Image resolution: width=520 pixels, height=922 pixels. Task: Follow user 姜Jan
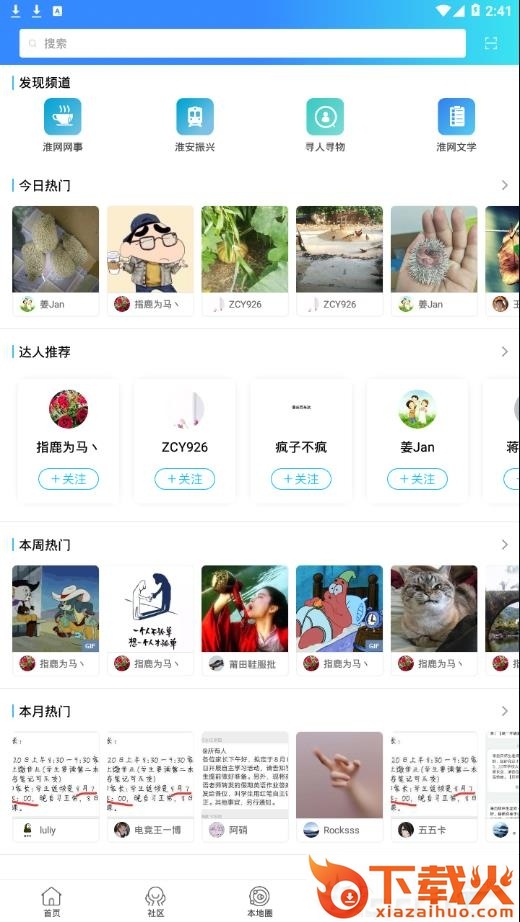pyautogui.click(x=417, y=479)
